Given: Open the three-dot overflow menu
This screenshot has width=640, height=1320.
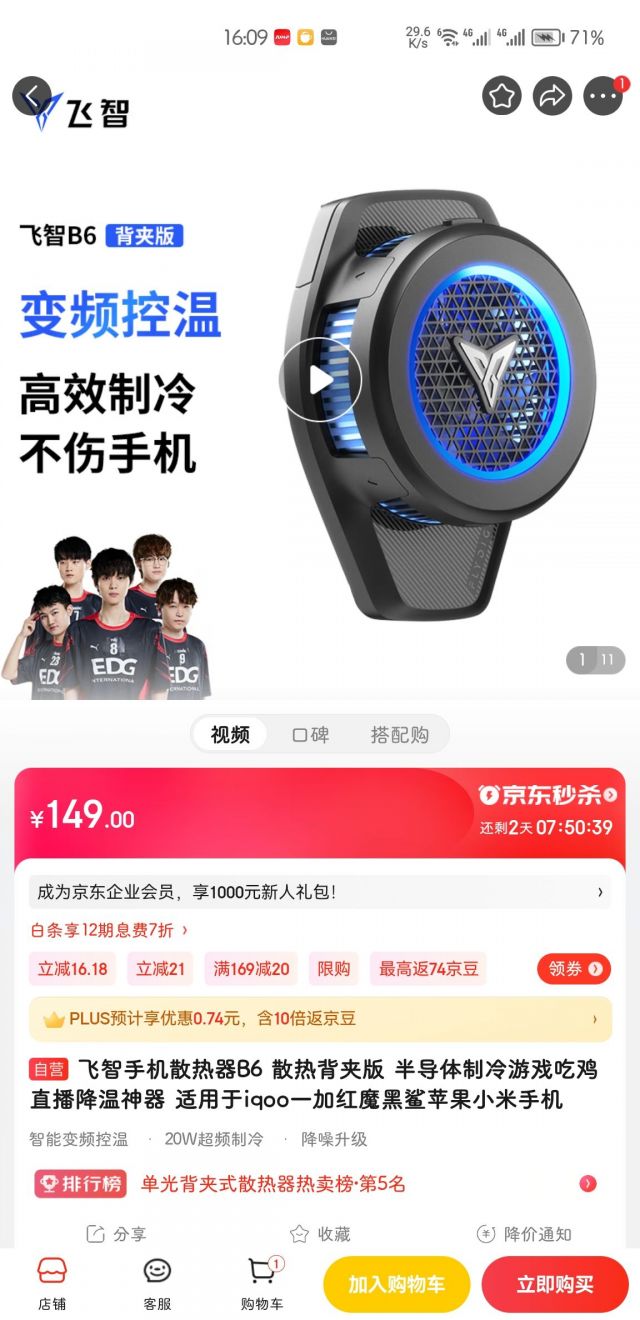Looking at the screenshot, I should point(603,96).
